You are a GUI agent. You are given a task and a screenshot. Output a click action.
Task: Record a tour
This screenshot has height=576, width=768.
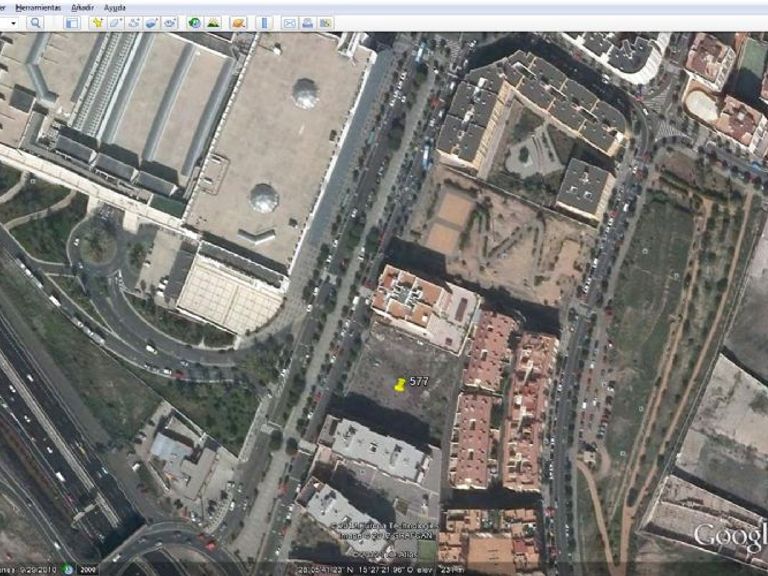pyautogui.click(x=169, y=22)
